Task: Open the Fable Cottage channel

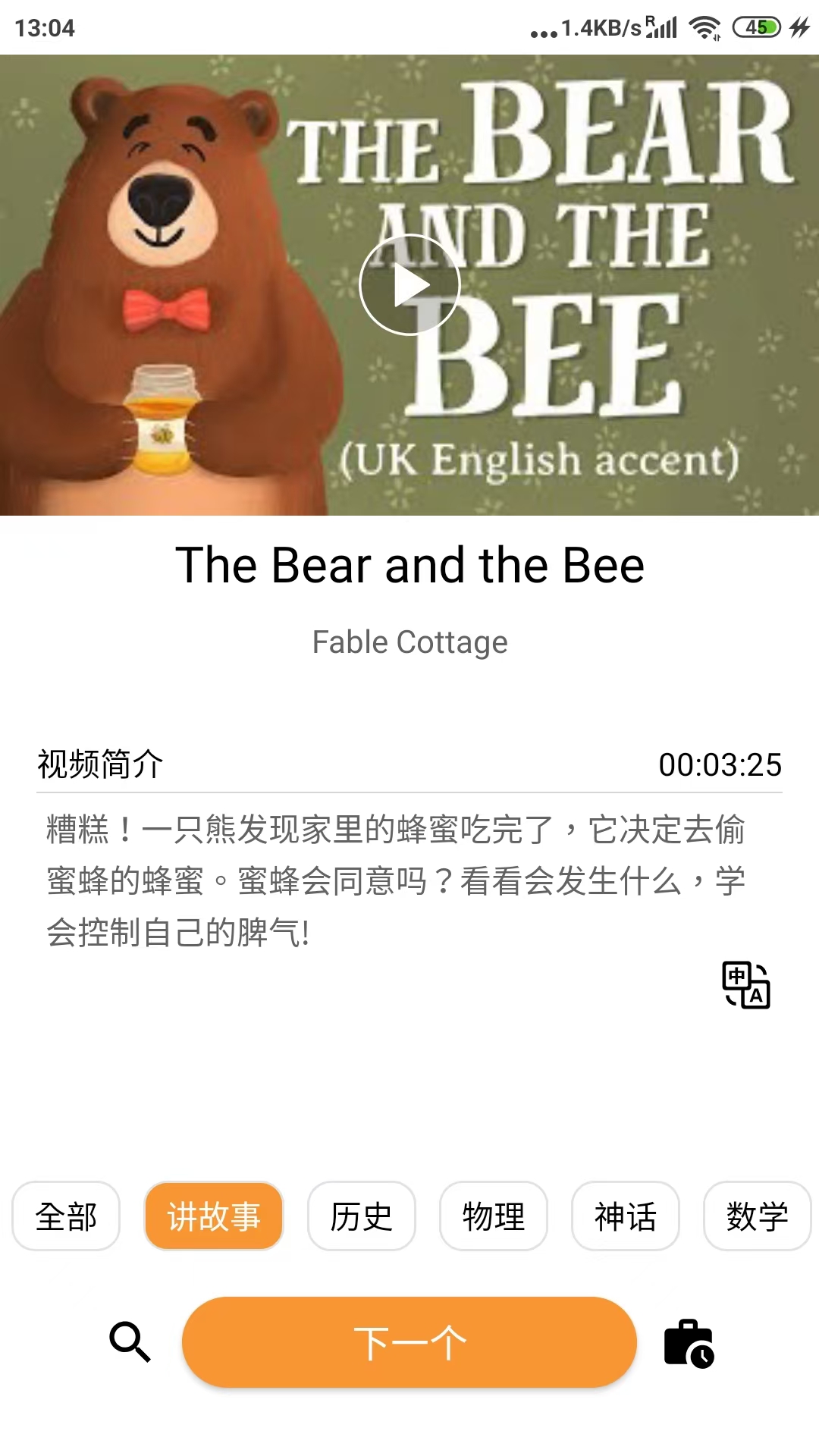Action: (409, 642)
